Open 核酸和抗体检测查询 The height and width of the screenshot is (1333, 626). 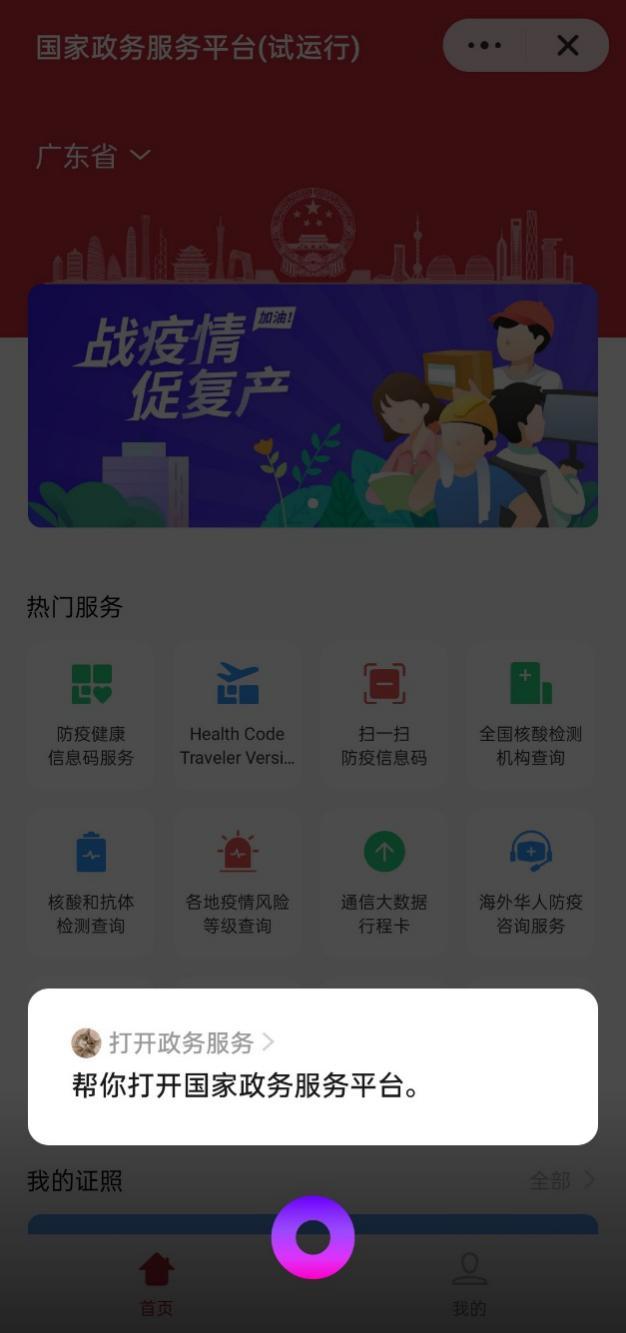pos(91,880)
